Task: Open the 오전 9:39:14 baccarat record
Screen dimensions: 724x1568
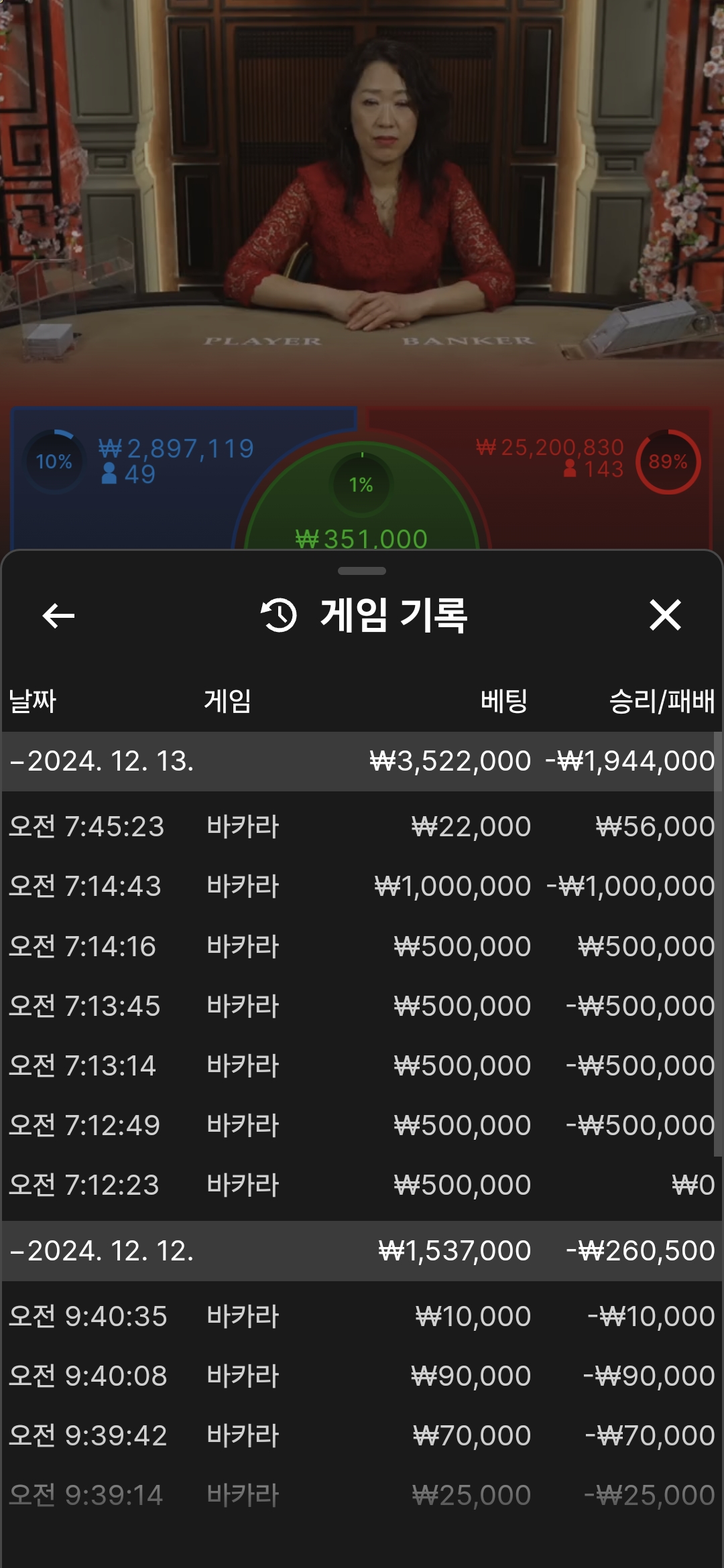Action: [x=361, y=1495]
